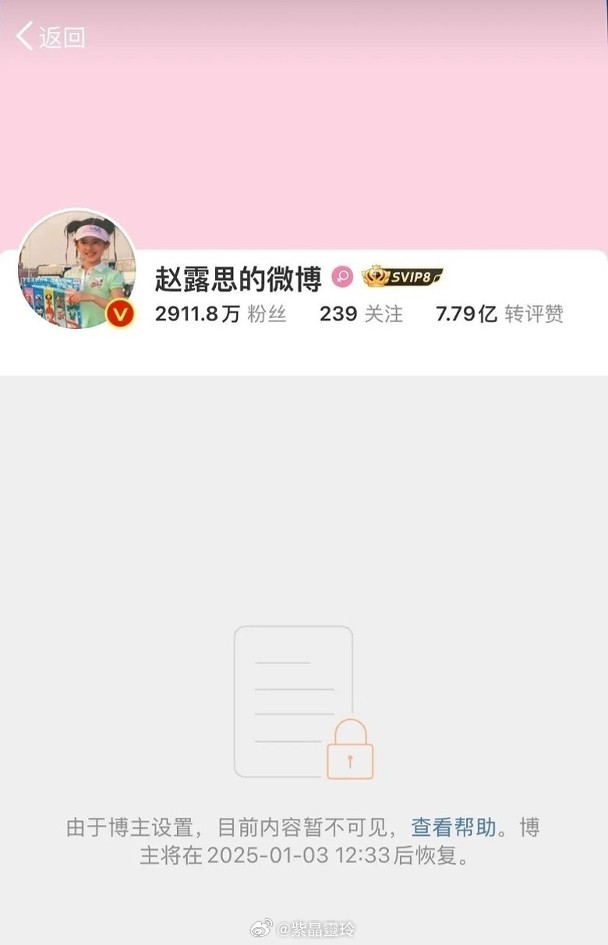Tap the pink icon beside the profile name
608x945 pixels.
[342, 277]
